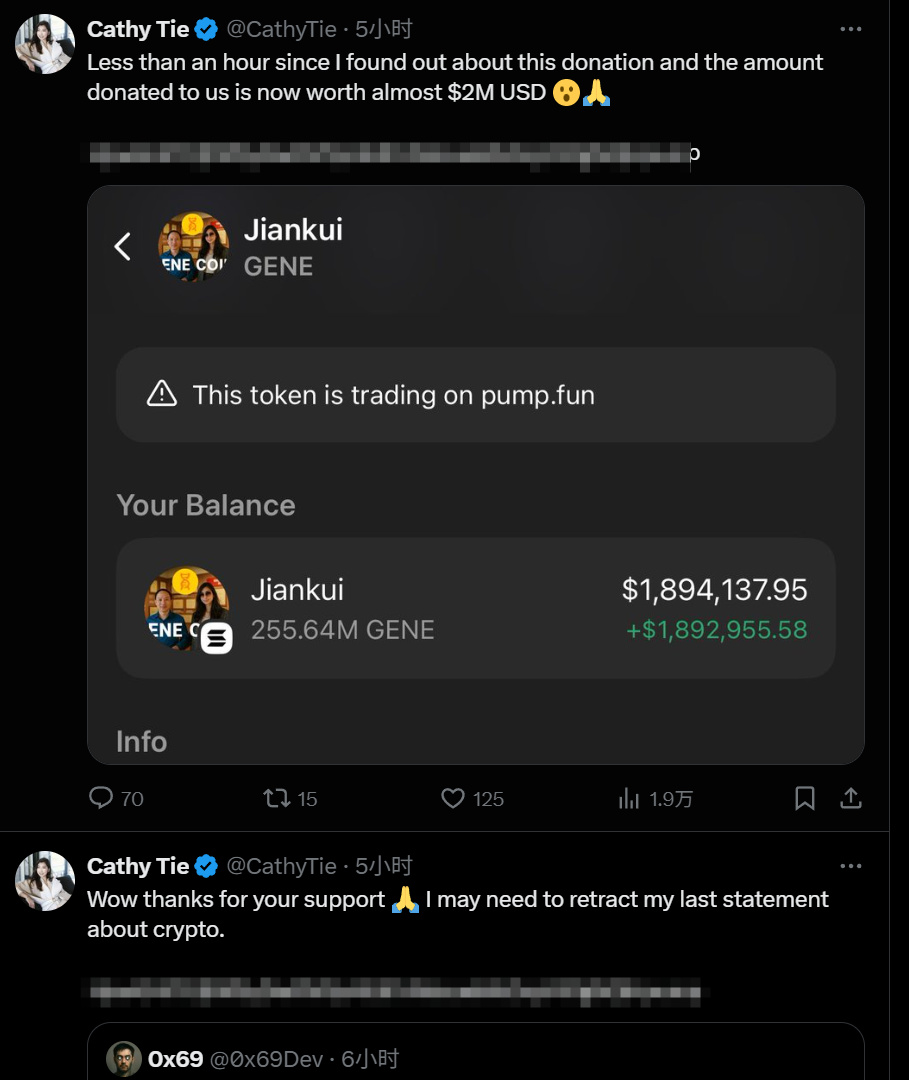Viewport: 909px width, 1080px height.
Task: Bookmark the $2M donation tweet
Action: pyautogui.click(x=804, y=798)
